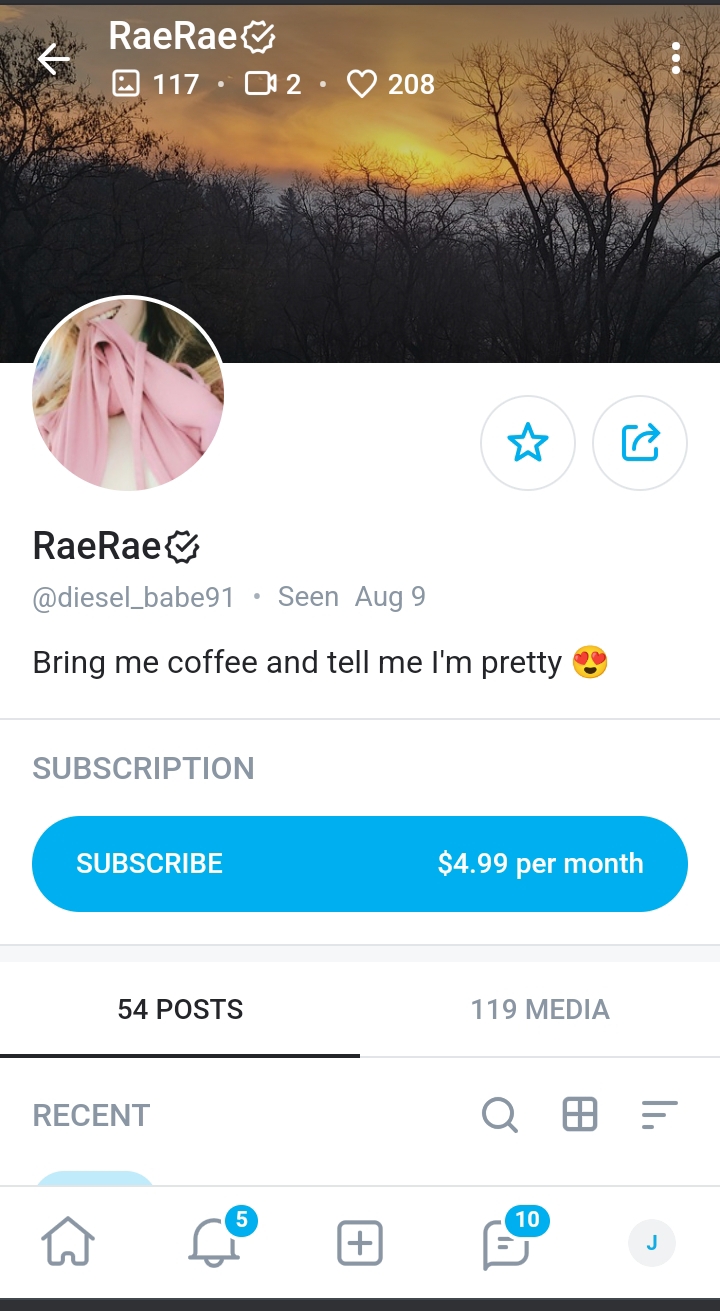Add RaeRae to favorites with the star
The image size is (720, 1311).
(x=528, y=442)
